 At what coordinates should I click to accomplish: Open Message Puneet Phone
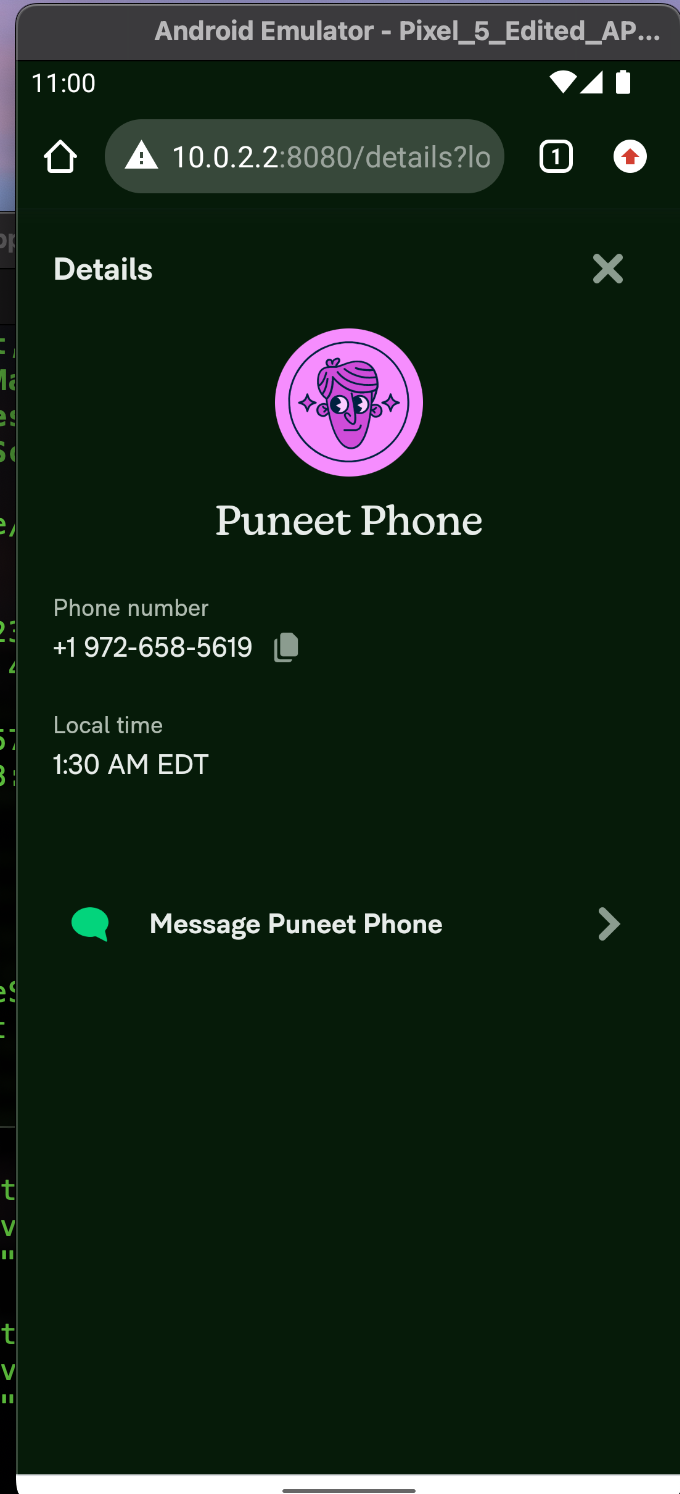[x=347, y=924]
